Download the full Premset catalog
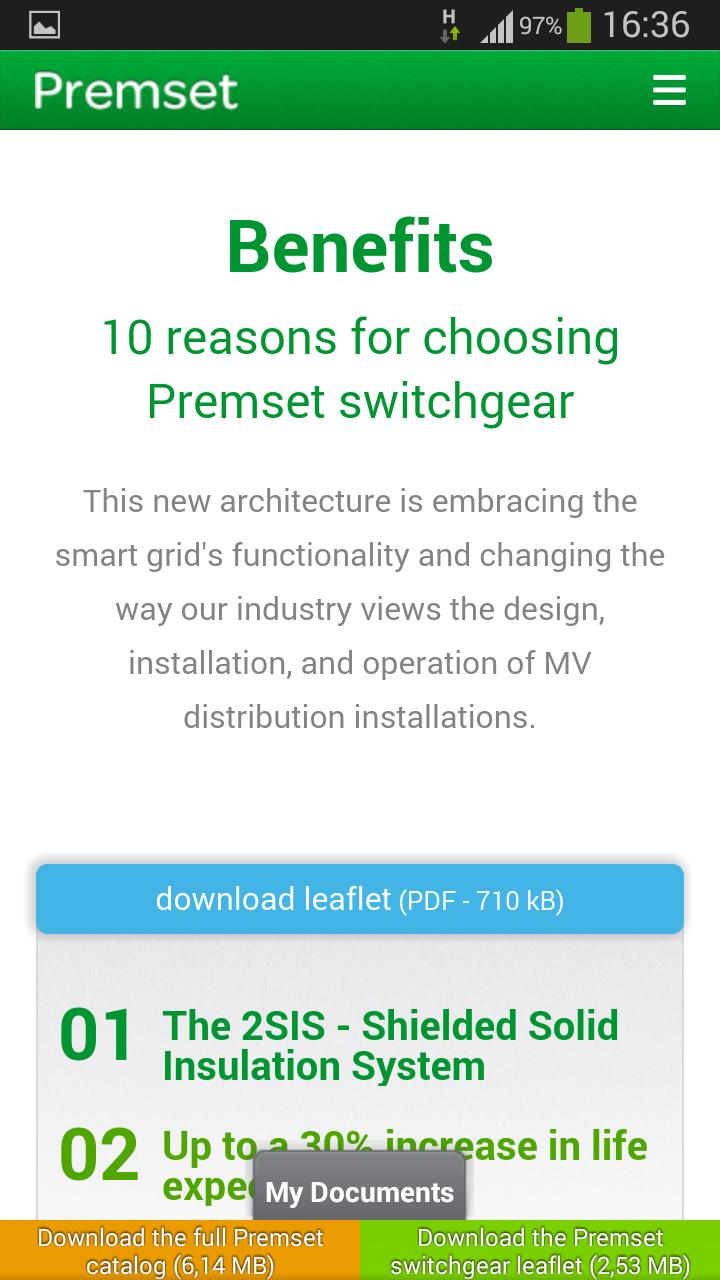720x1280 pixels. (x=180, y=1251)
